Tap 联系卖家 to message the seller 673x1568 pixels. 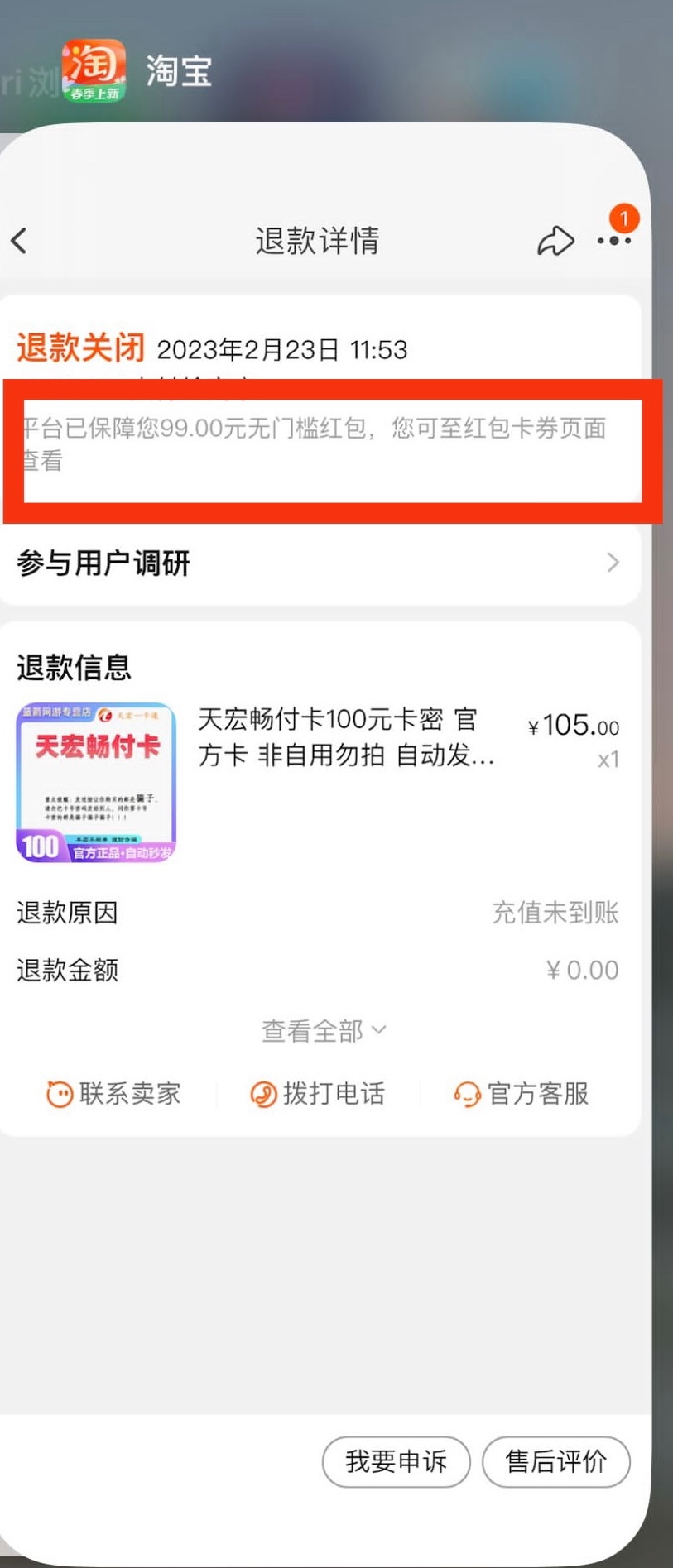113,1094
